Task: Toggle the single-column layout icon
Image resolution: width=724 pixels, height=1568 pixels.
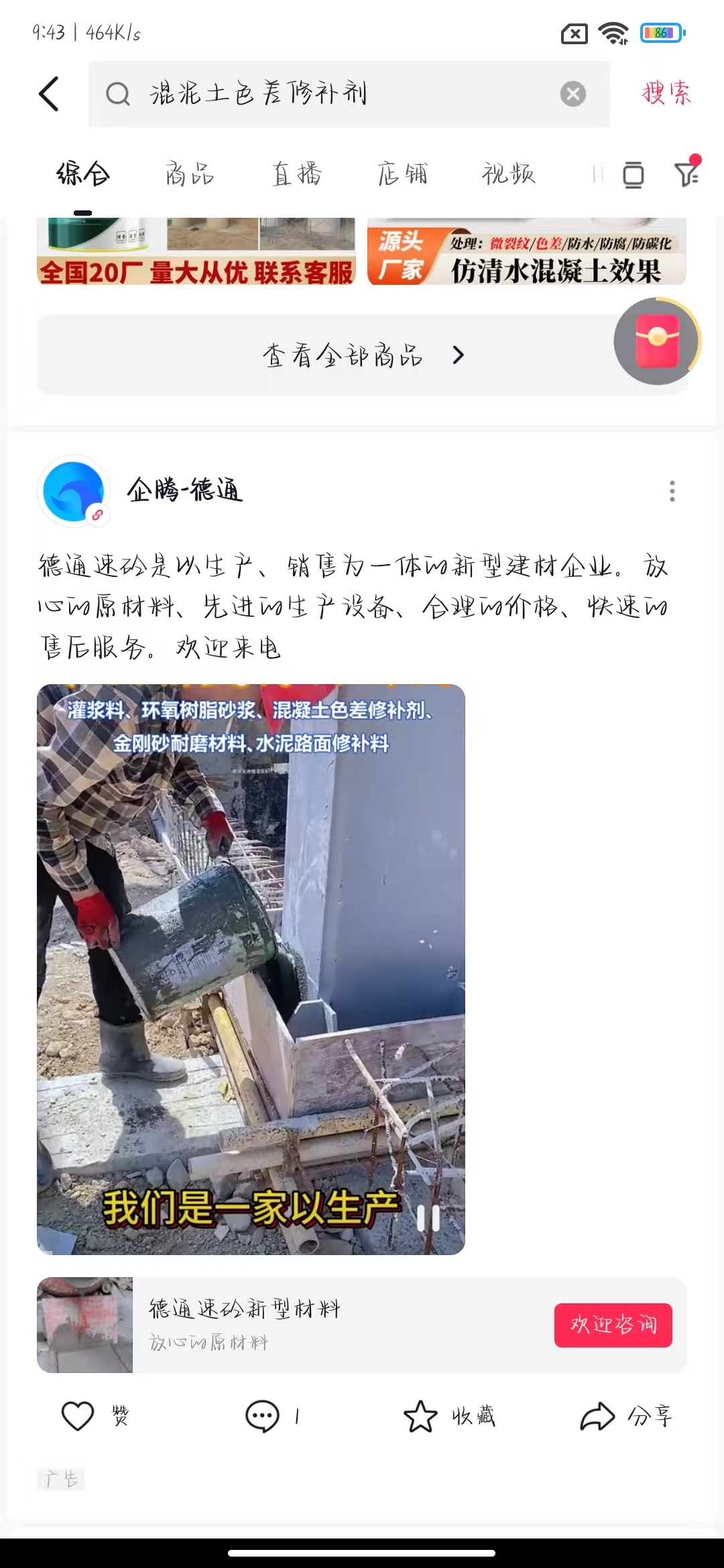Action: tap(633, 175)
